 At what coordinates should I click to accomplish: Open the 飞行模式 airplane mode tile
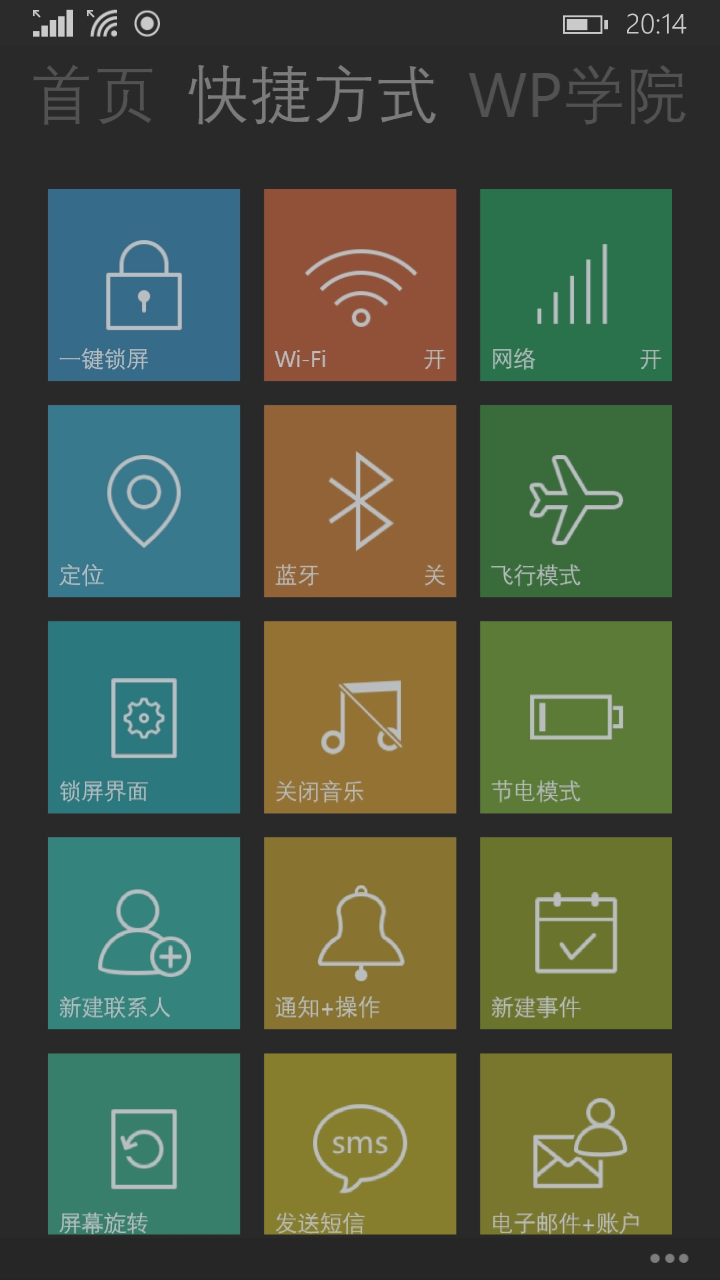(576, 501)
